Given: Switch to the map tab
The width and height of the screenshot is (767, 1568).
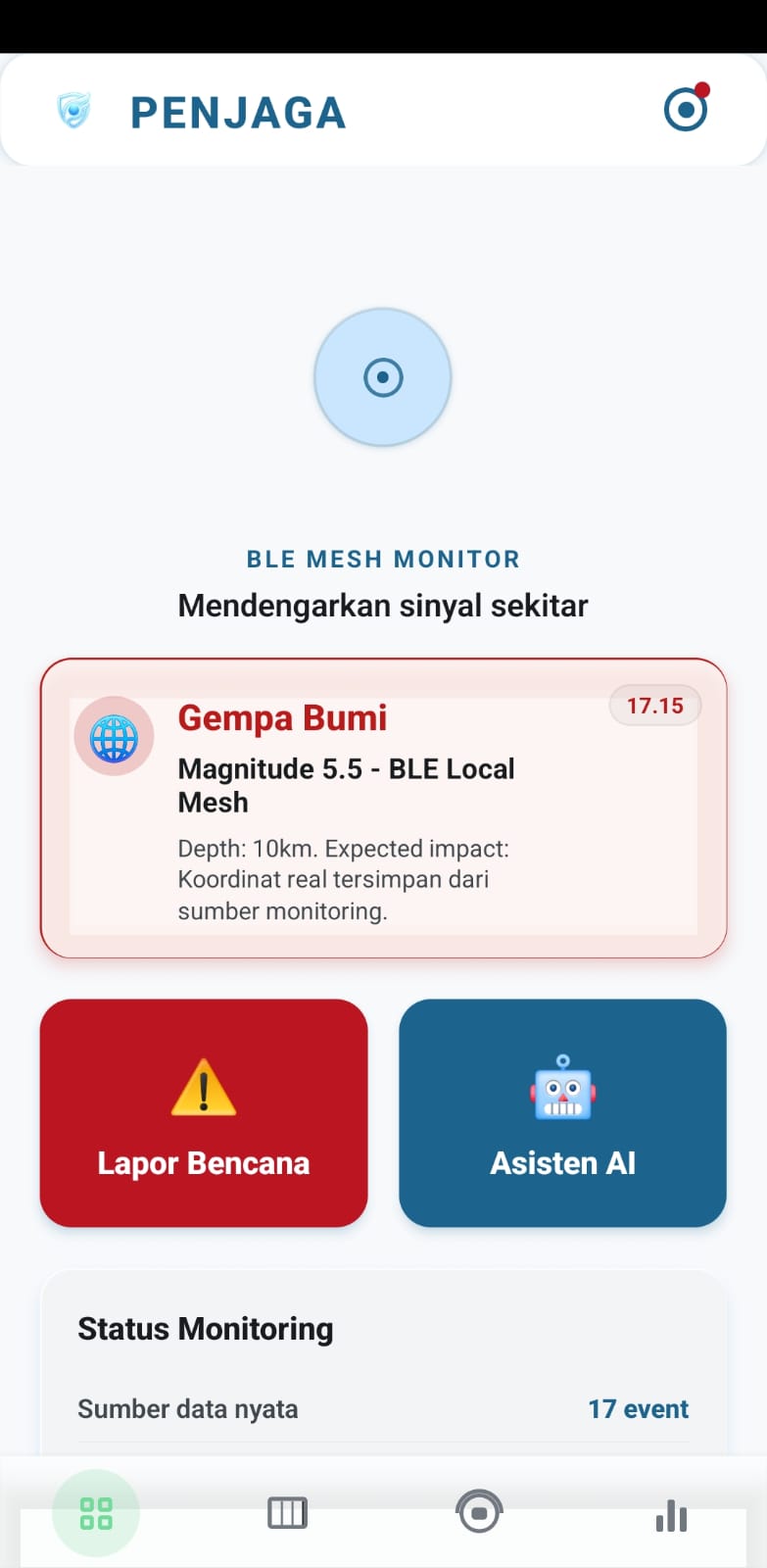Looking at the screenshot, I should [287, 1513].
